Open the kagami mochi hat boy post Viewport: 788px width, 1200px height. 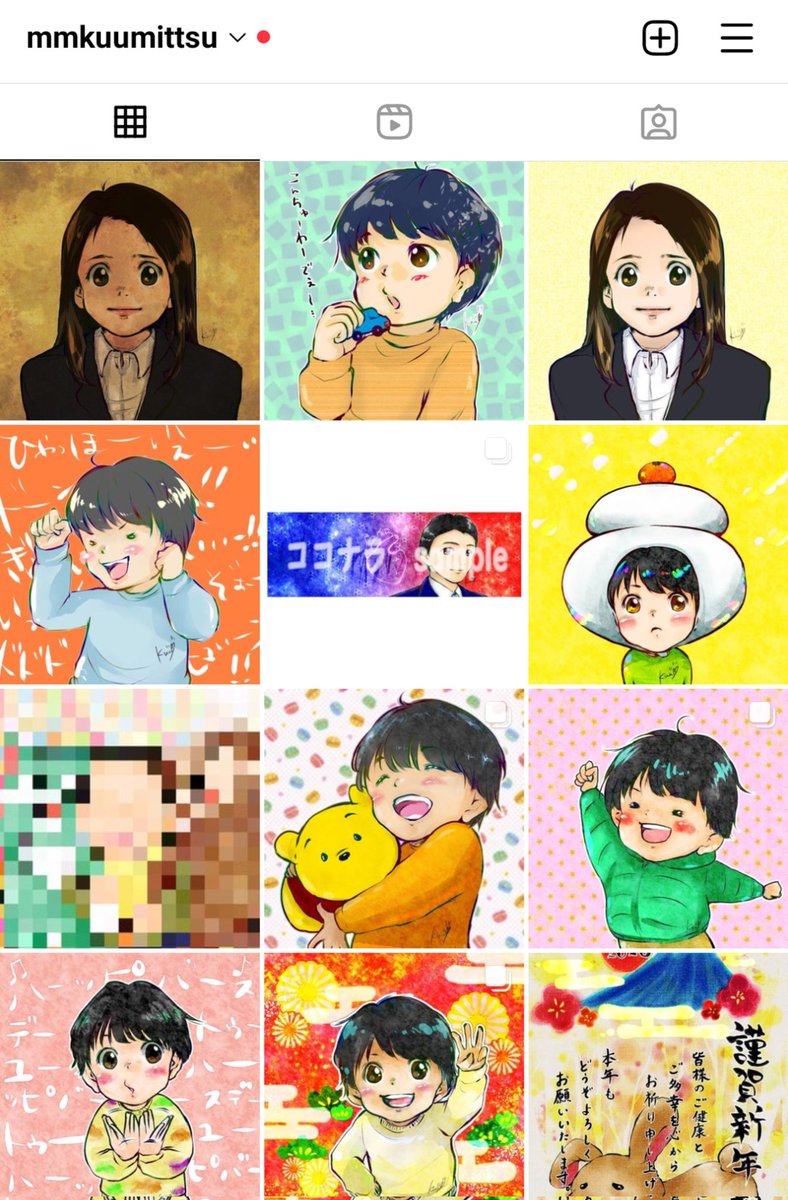coord(658,555)
